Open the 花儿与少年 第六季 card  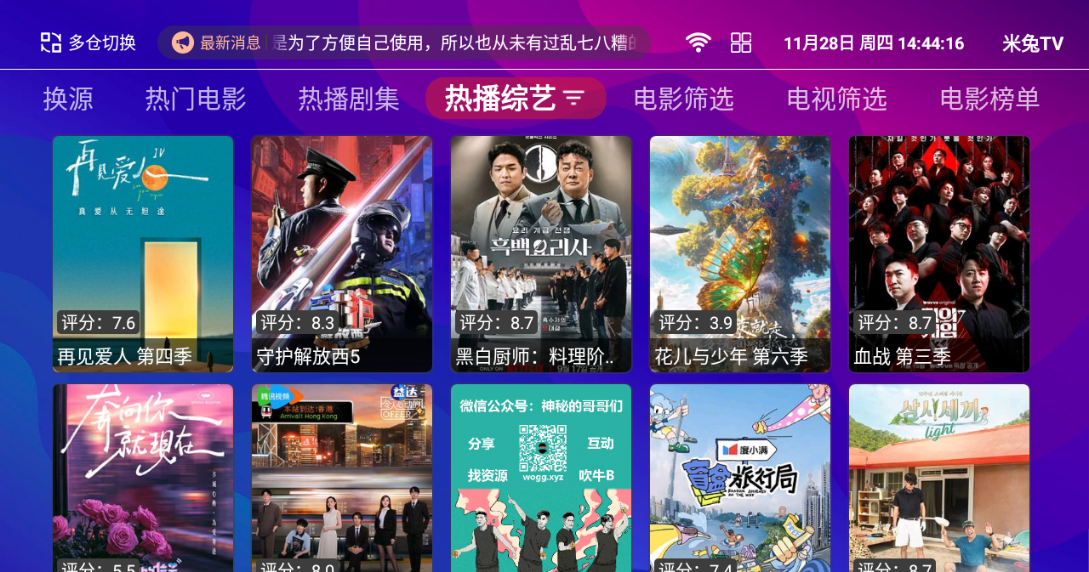tap(740, 254)
